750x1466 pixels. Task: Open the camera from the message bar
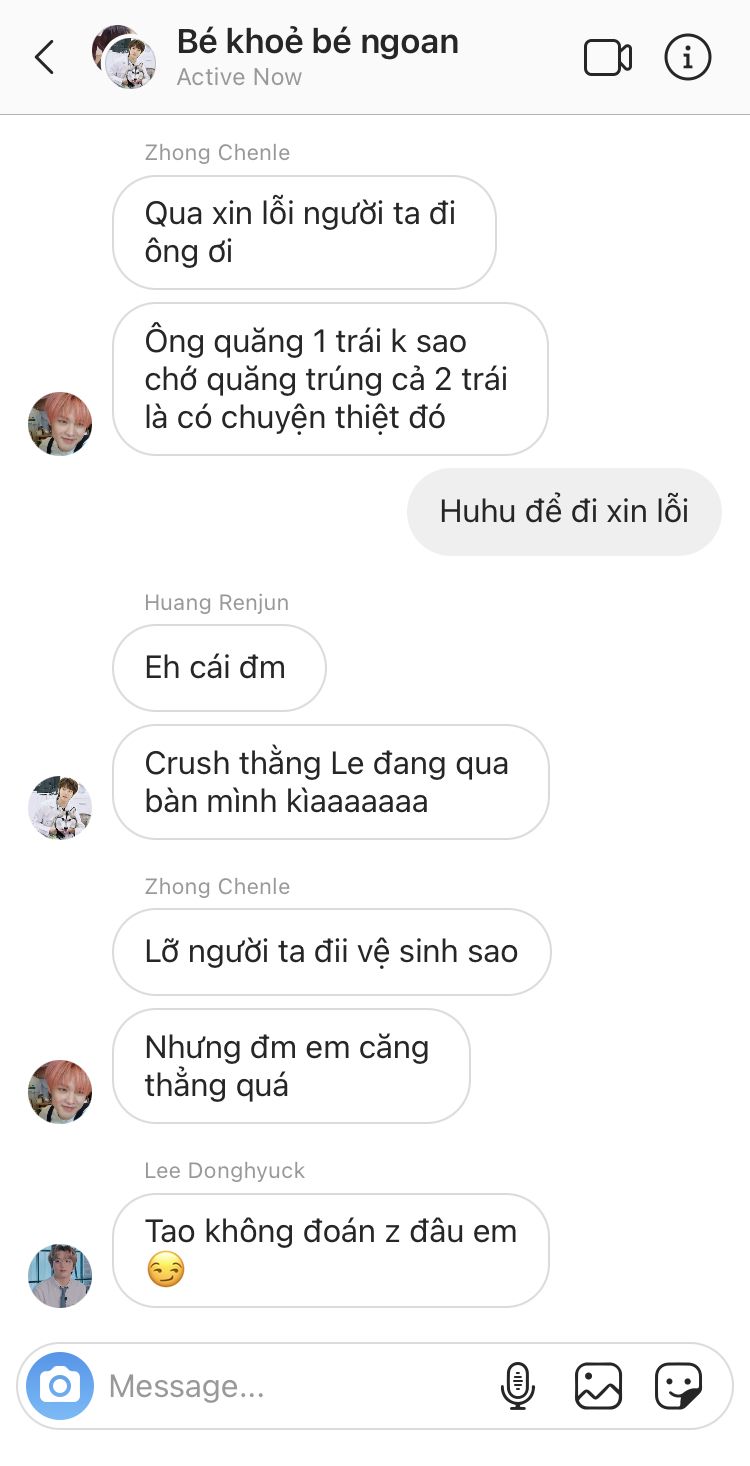click(60, 1386)
